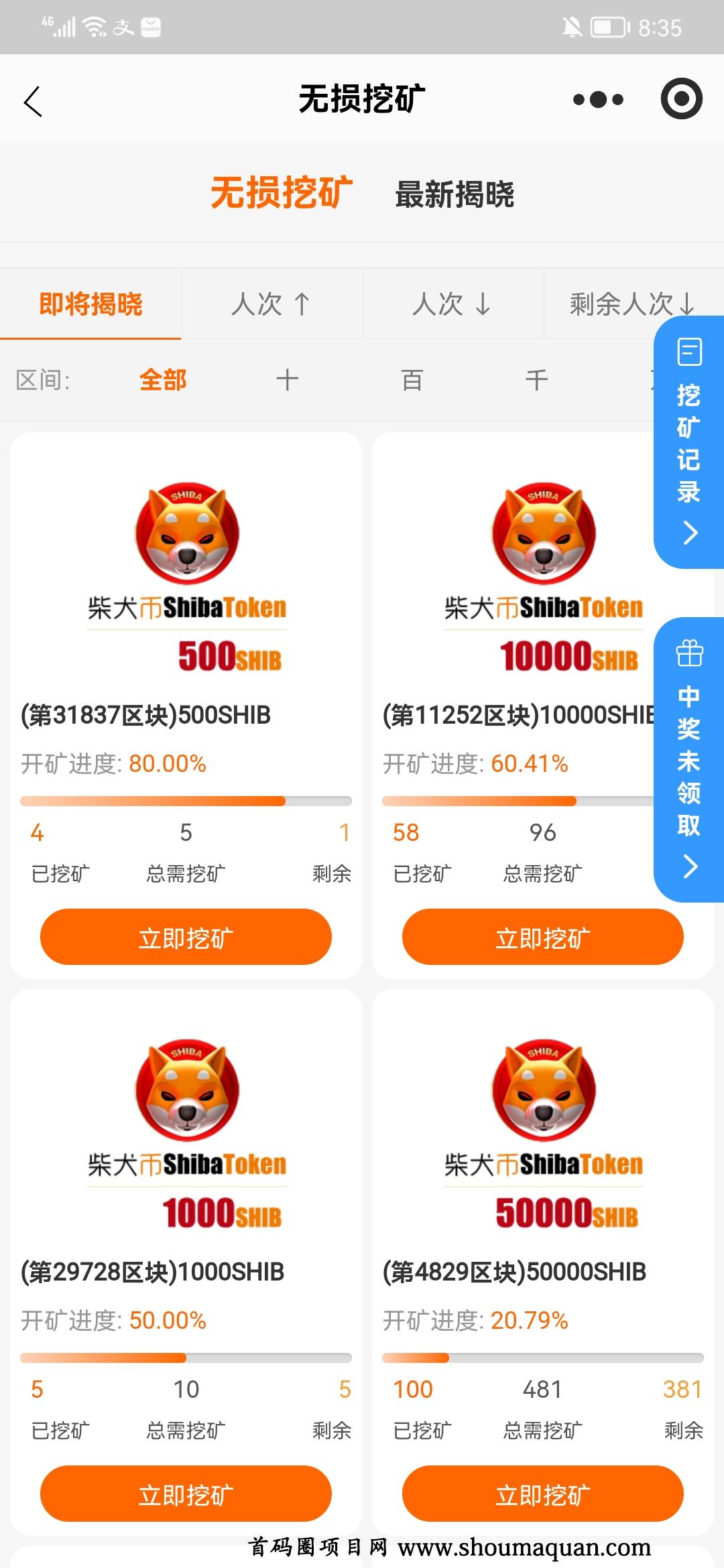Sort by 人次 ascending
This screenshot has width=724, height=1568.
coord(271,304)
